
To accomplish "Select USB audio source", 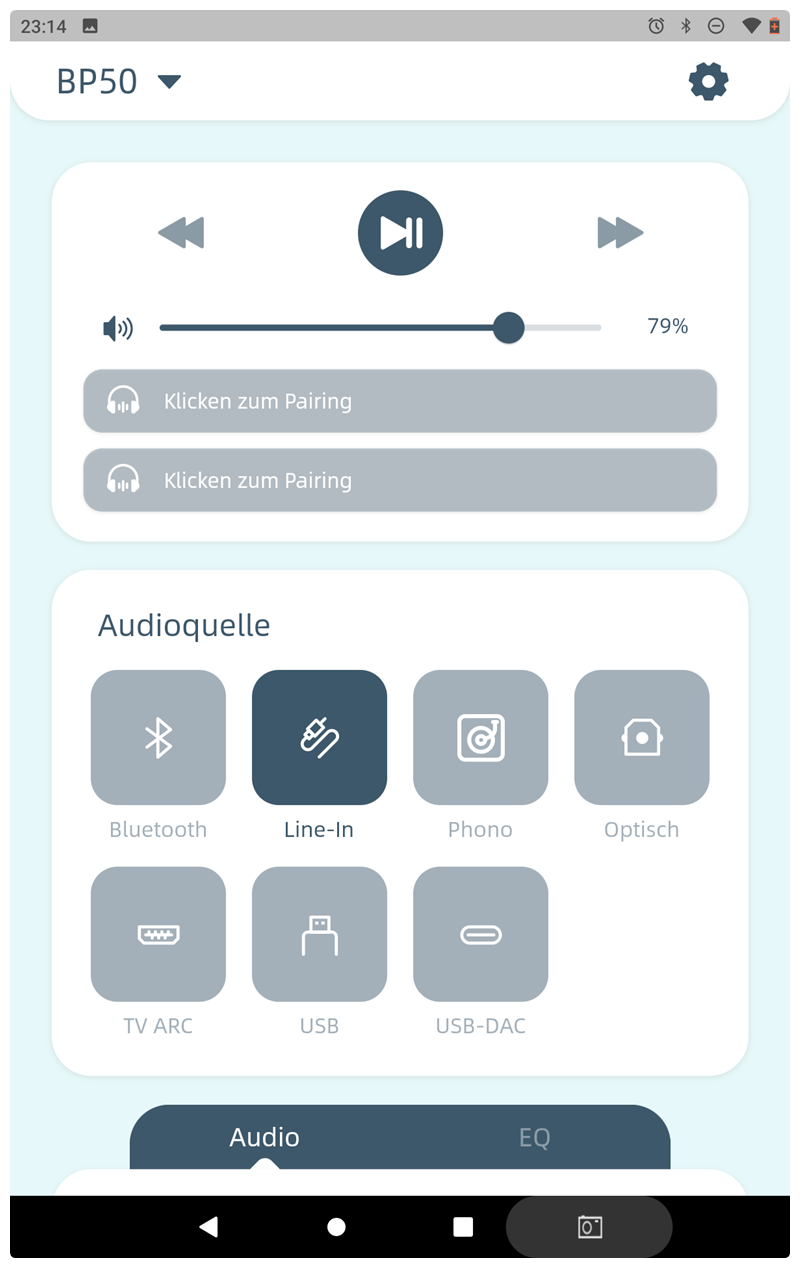I will tap(319, 934).
